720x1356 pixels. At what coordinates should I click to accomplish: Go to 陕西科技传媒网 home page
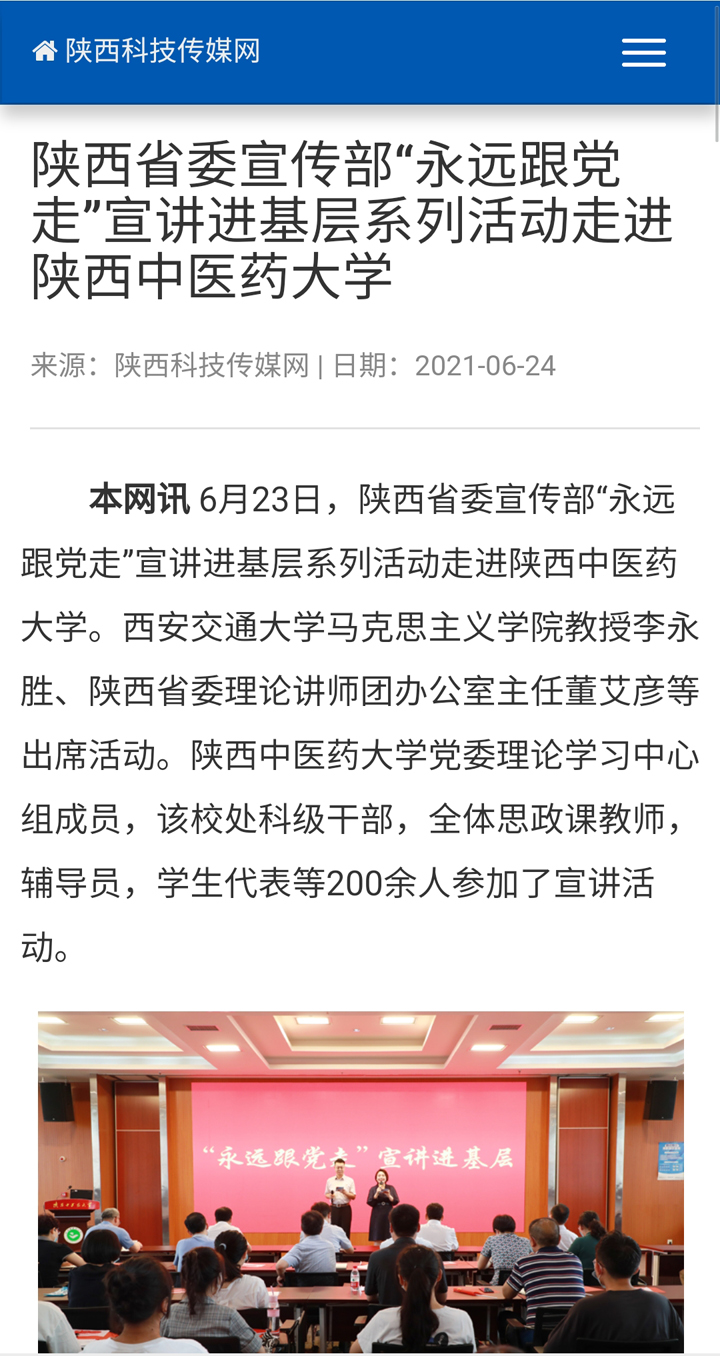pos(147,51)
